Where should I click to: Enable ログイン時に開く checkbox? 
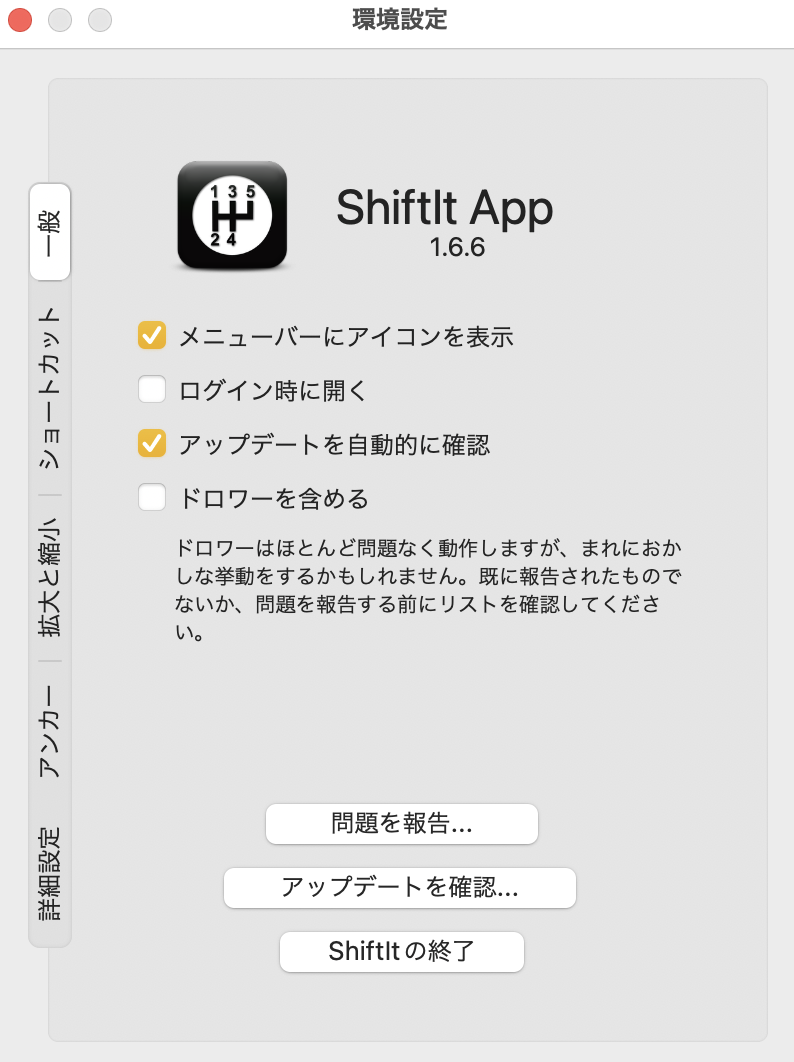point(152,390)
